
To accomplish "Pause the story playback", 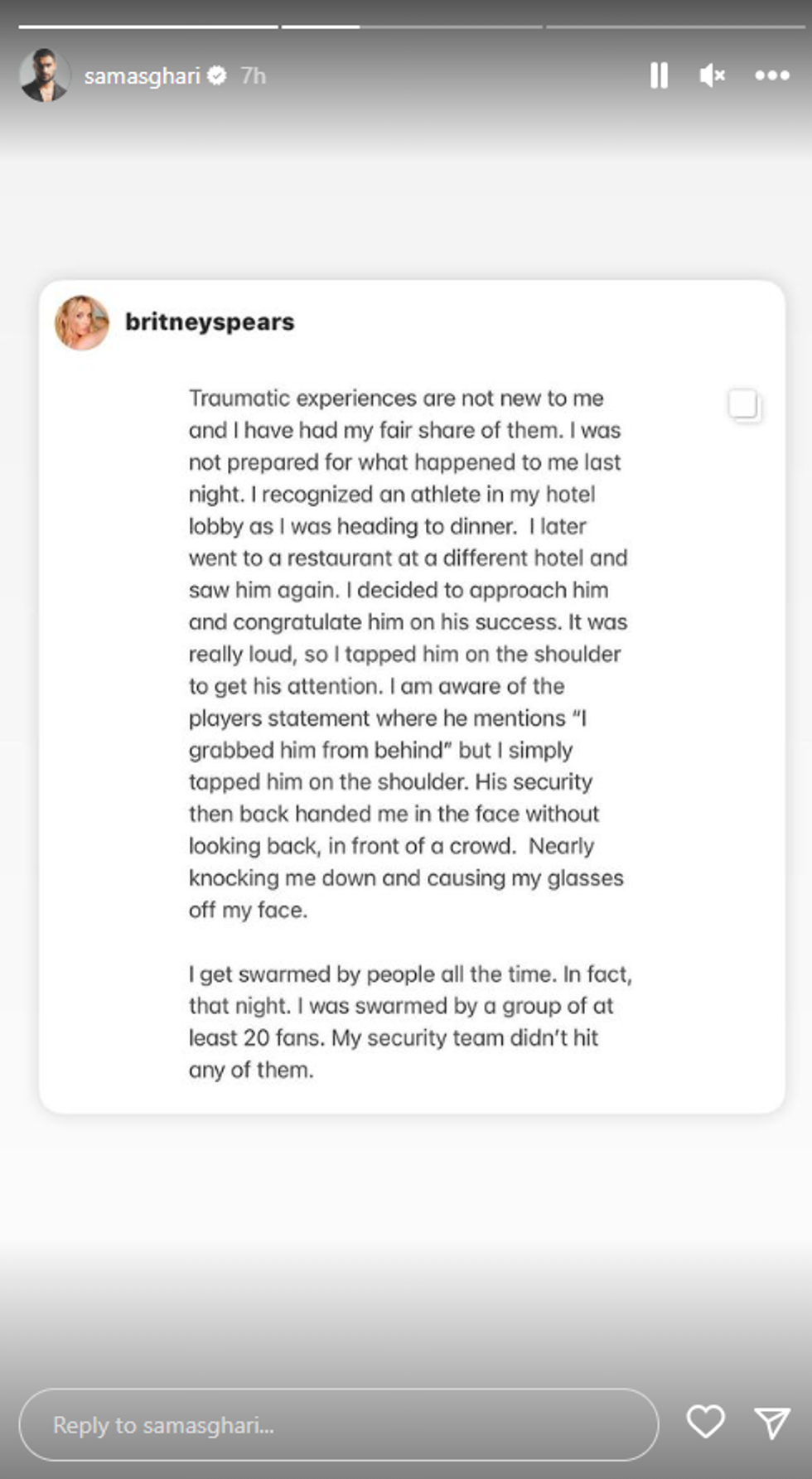I will coord(659,75).
